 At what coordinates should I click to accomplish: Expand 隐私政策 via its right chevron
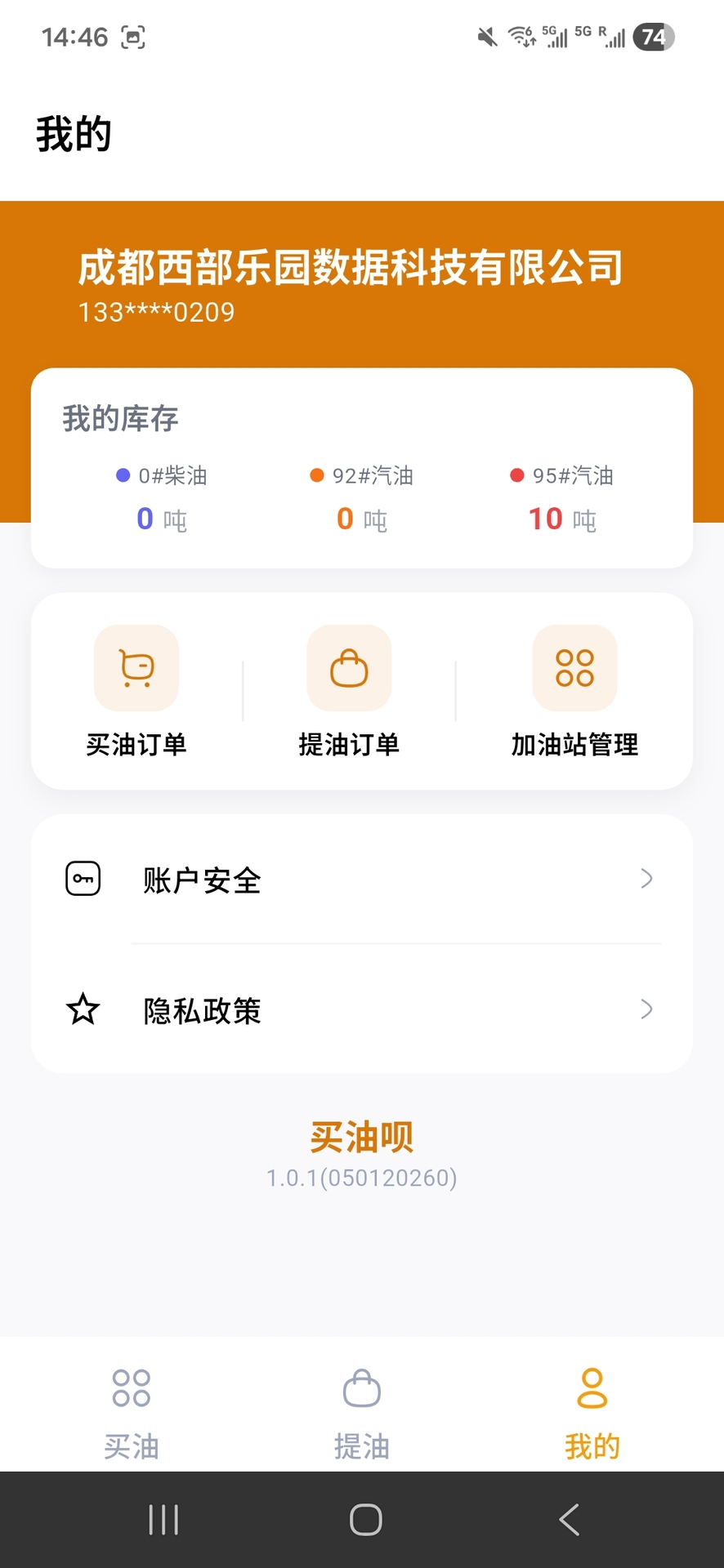(646, 1009)
